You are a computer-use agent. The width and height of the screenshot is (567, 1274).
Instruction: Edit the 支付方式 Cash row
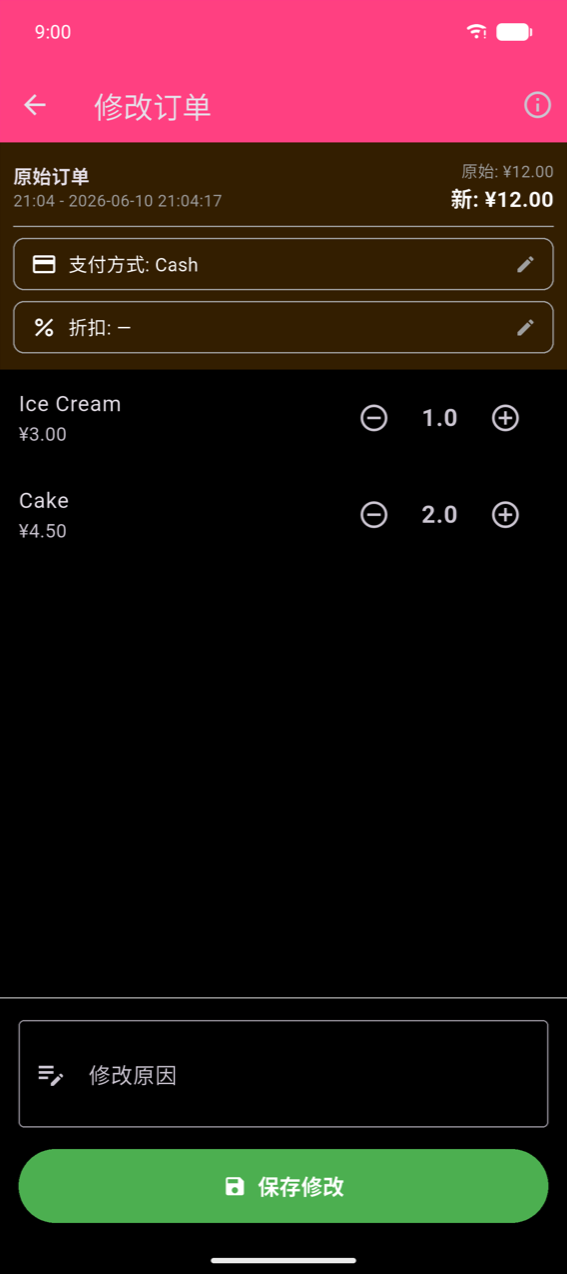click(x=283, y=264)
